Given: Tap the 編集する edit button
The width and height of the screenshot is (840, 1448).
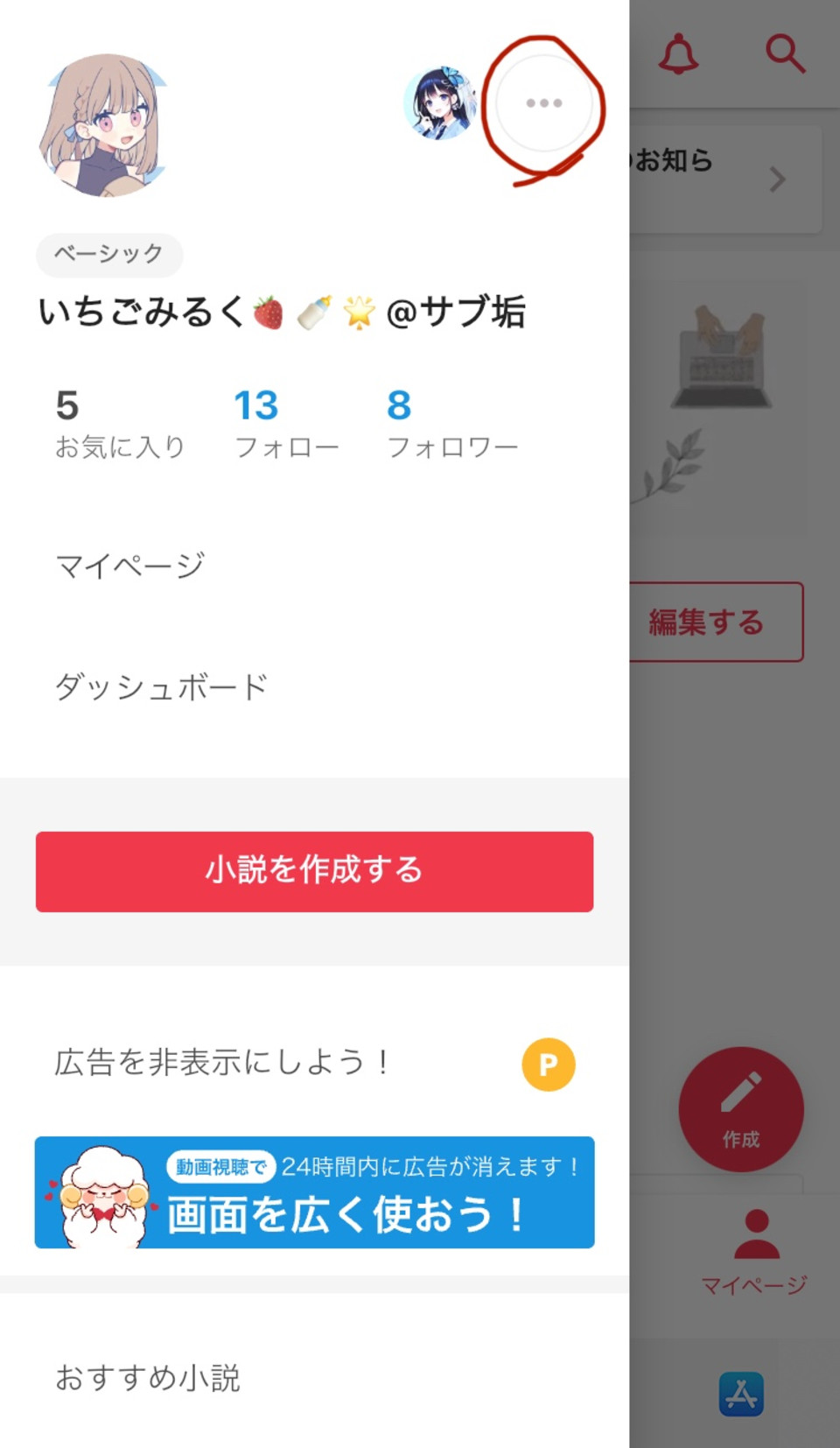Looking at the screenshot, I should 710,622.
